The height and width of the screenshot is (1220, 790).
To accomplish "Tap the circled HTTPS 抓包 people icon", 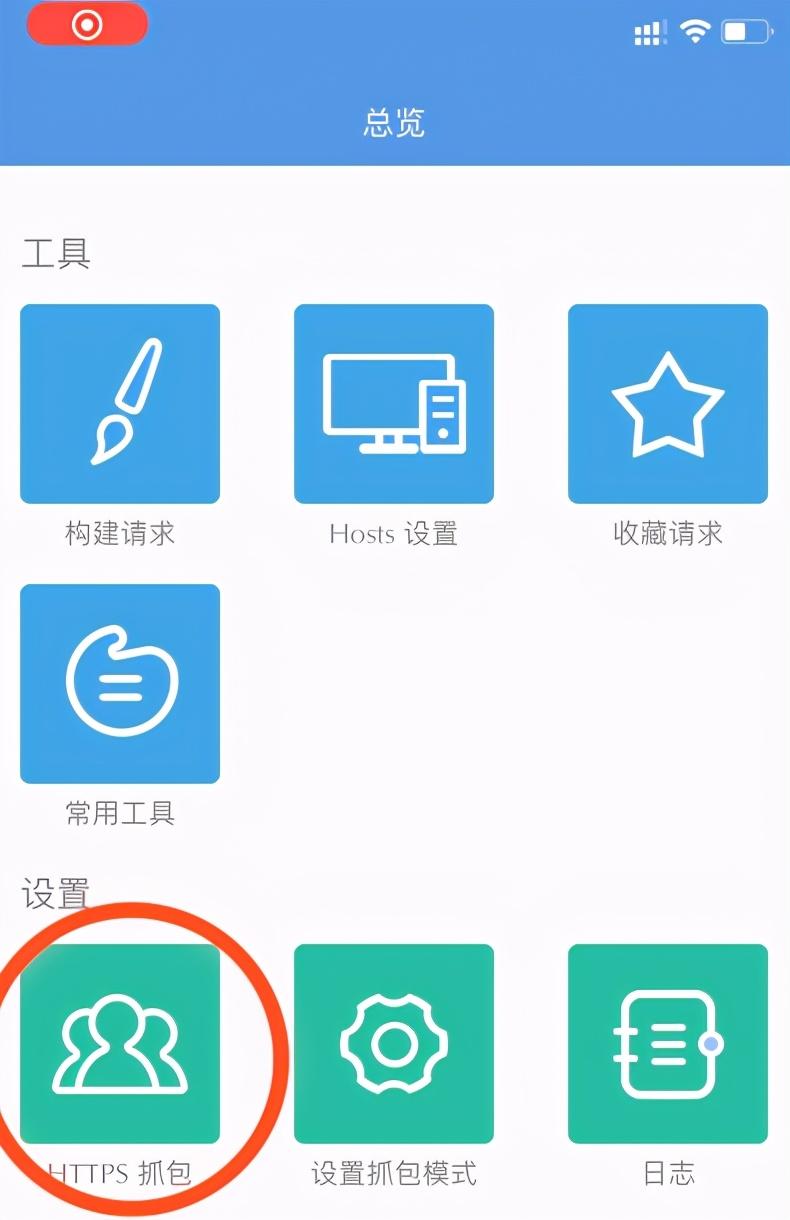I will click(x=119, y=1043).
